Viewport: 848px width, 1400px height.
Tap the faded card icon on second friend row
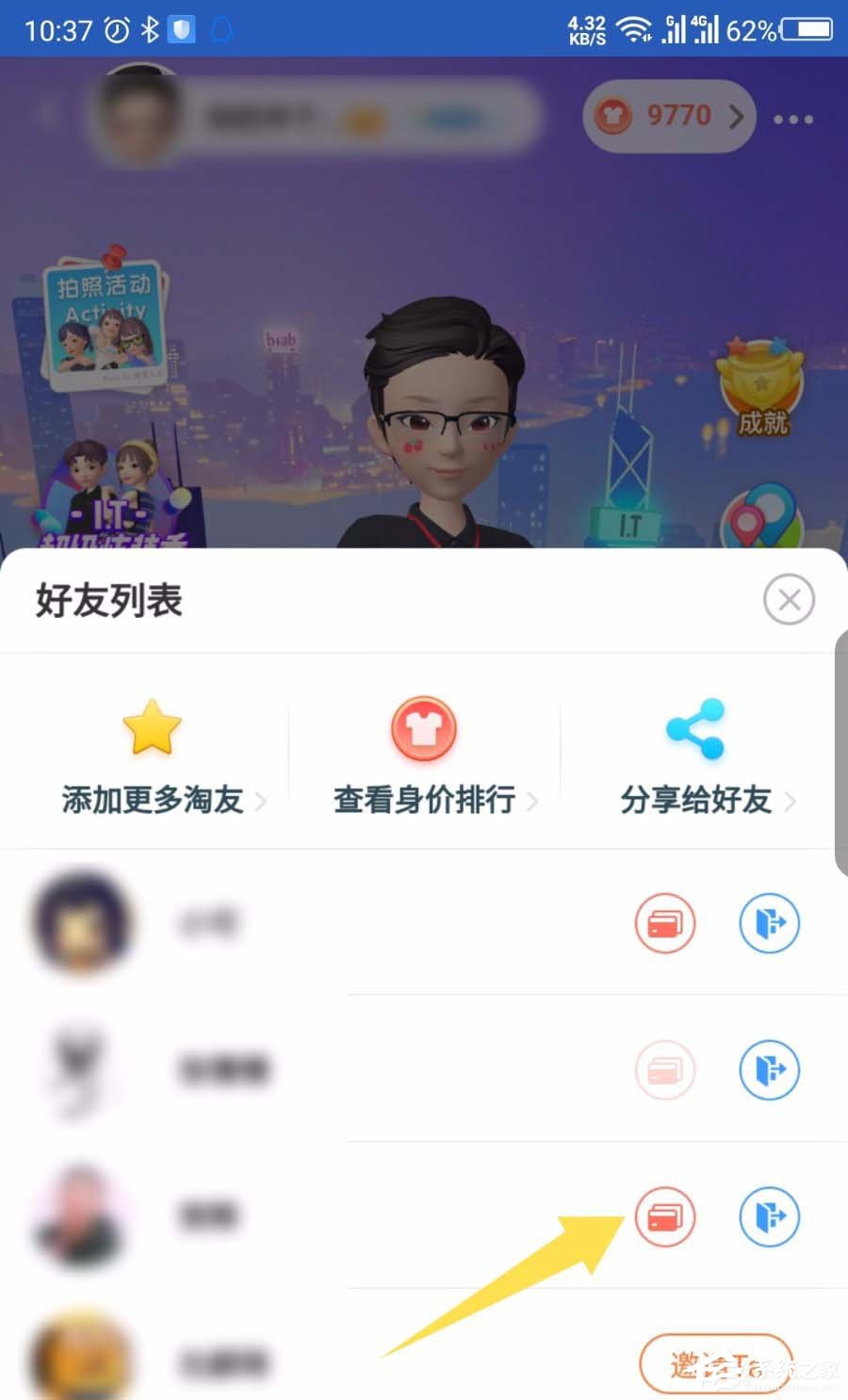tap(665, 1070)
